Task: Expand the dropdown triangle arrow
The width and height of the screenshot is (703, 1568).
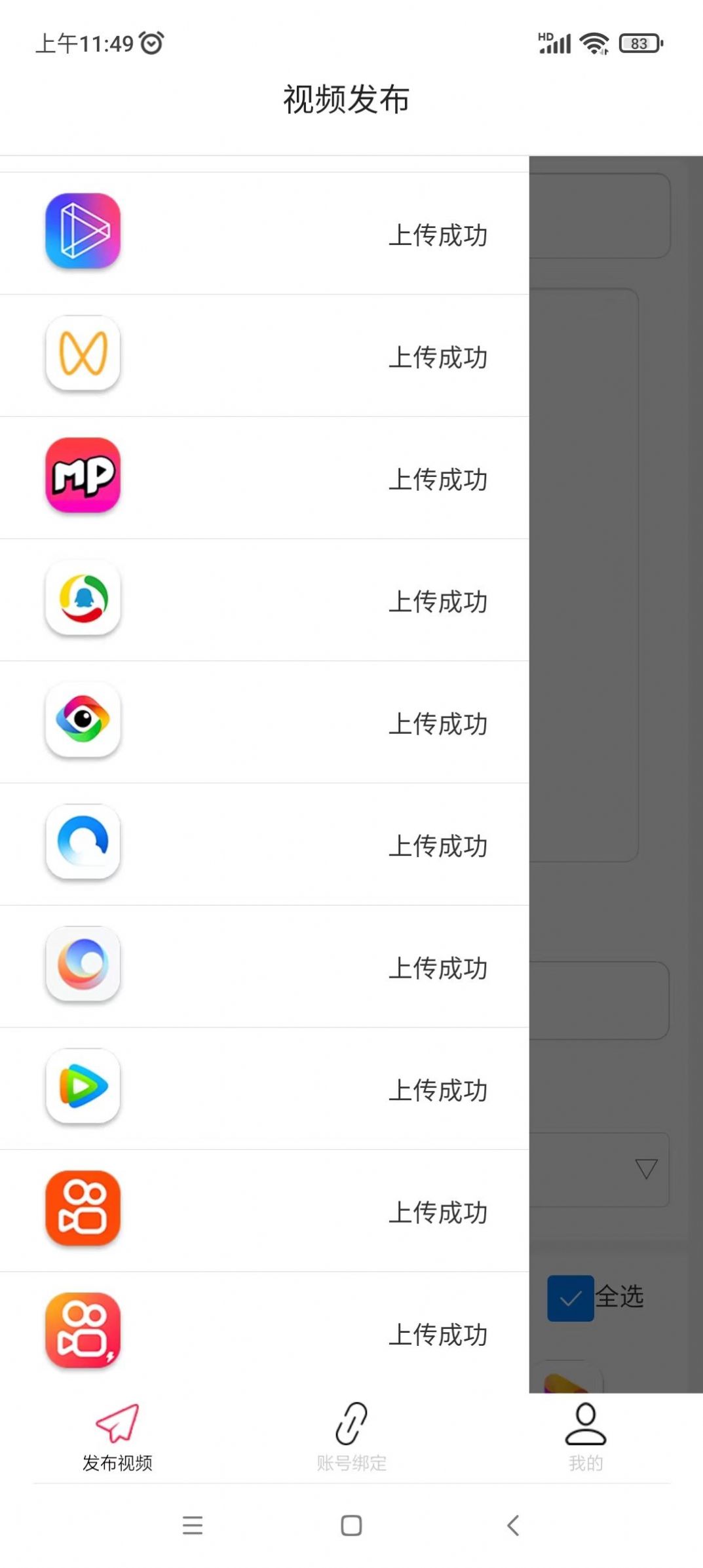Action: (x=646, y=1169)
